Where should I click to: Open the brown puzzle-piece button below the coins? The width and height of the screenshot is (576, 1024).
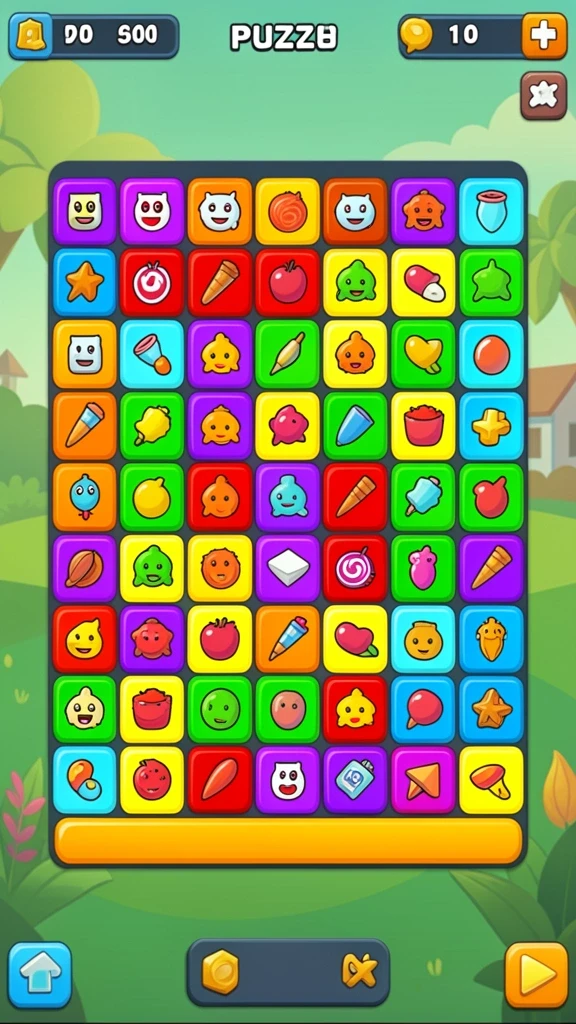[x=543, y=96]
